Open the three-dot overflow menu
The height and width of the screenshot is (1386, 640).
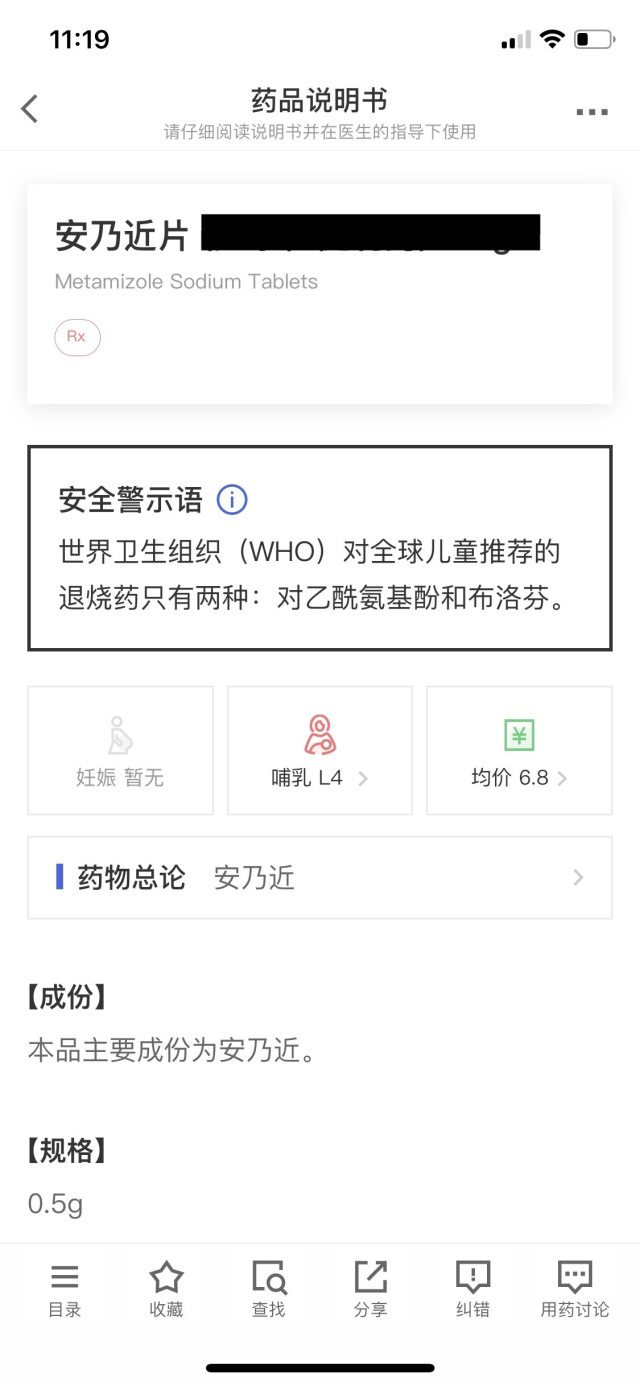tap(592, 112)
